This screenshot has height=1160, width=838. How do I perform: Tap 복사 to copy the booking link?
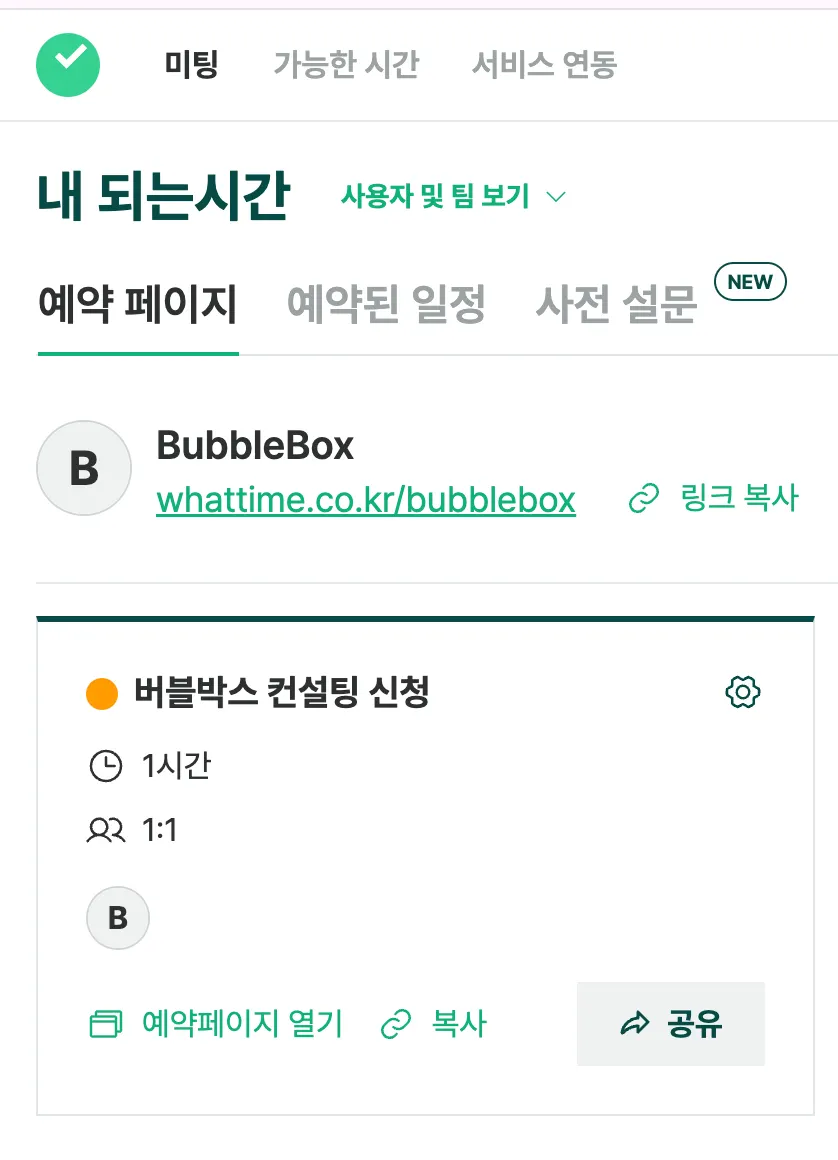coord(433,1024)
